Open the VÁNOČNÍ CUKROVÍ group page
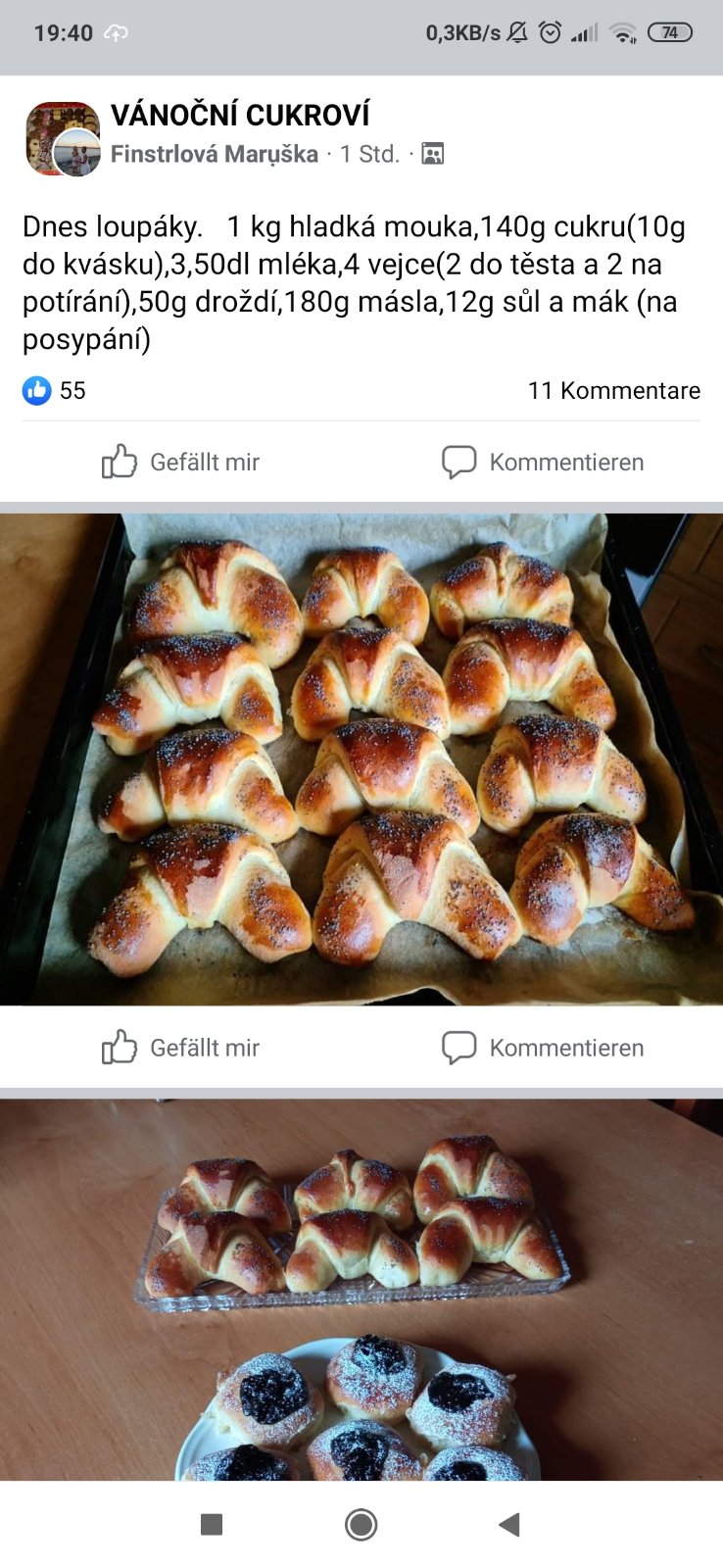This screenshot has width=723, height=1568. [240, 116]
